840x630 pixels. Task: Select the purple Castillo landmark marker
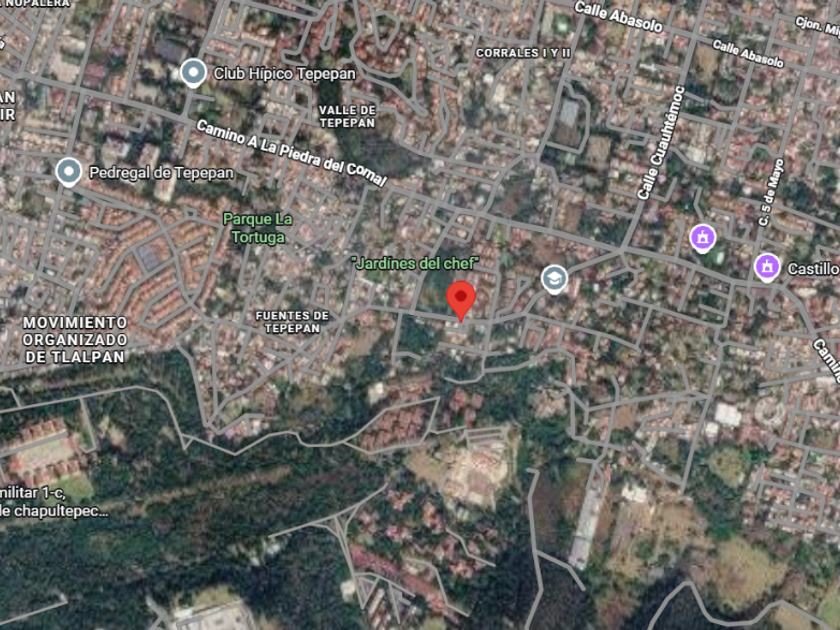pyautogui.click(x=767, y=267)
